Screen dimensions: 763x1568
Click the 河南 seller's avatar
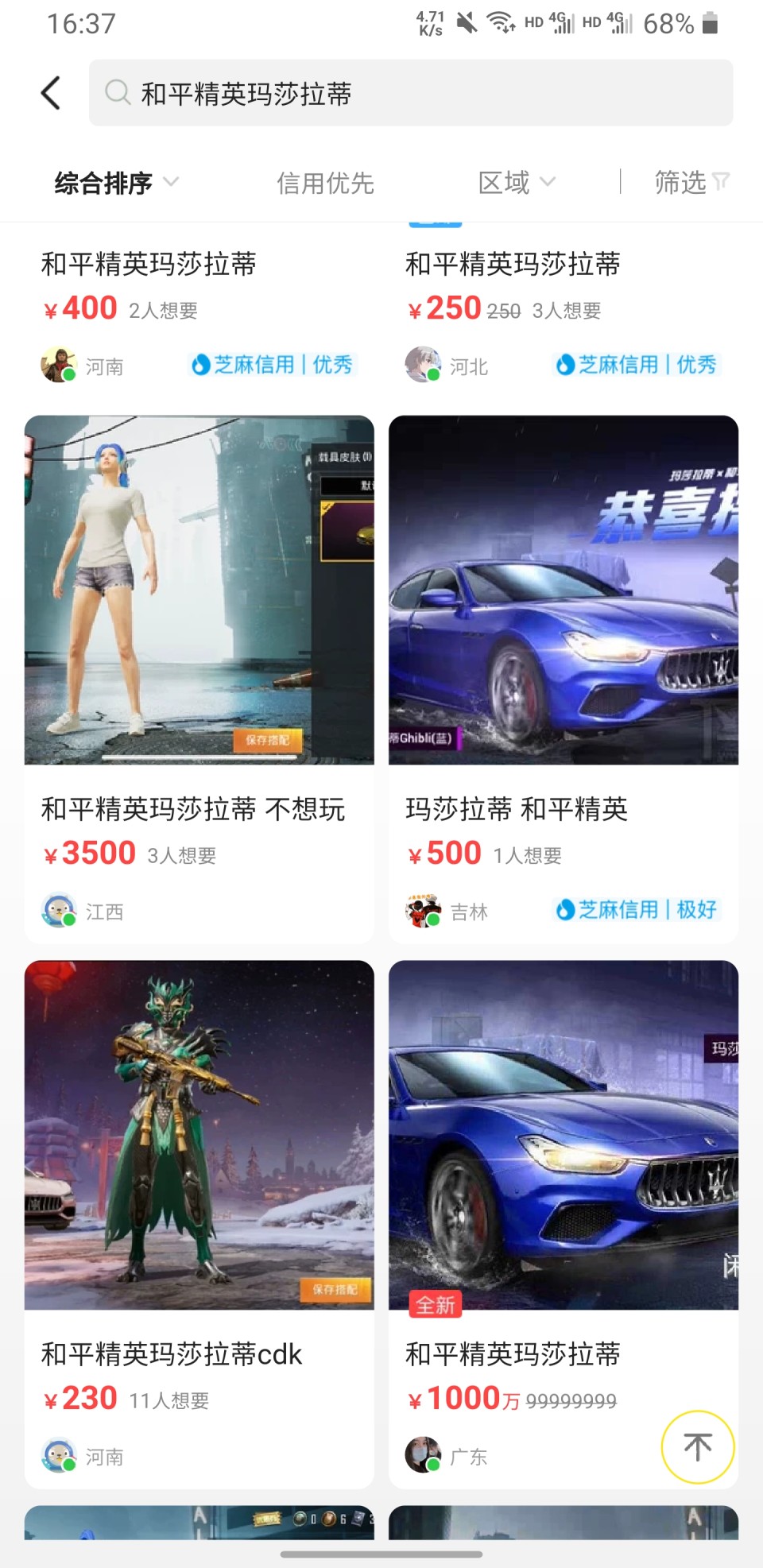pos(60,366)
